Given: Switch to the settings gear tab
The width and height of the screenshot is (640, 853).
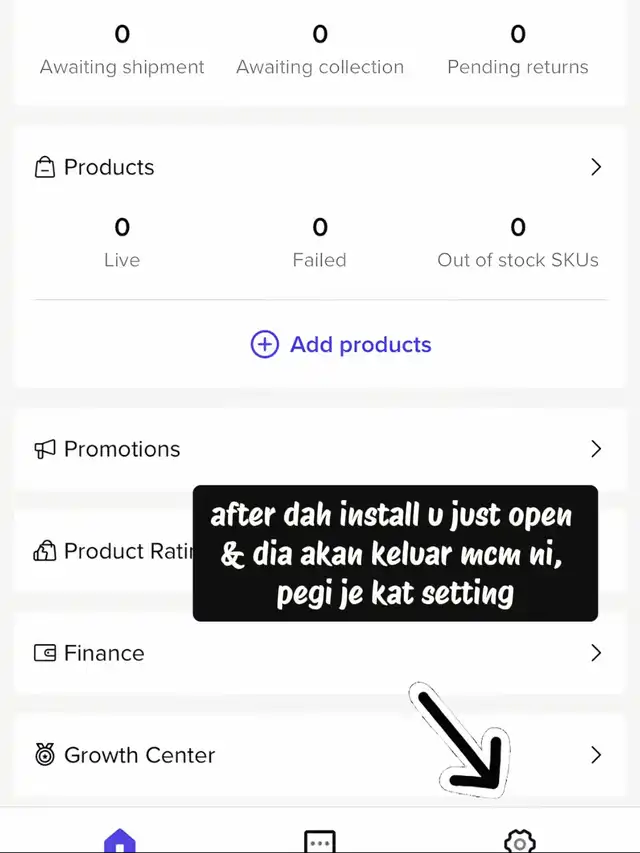Looking at the screenshot, I should point(520,841).
